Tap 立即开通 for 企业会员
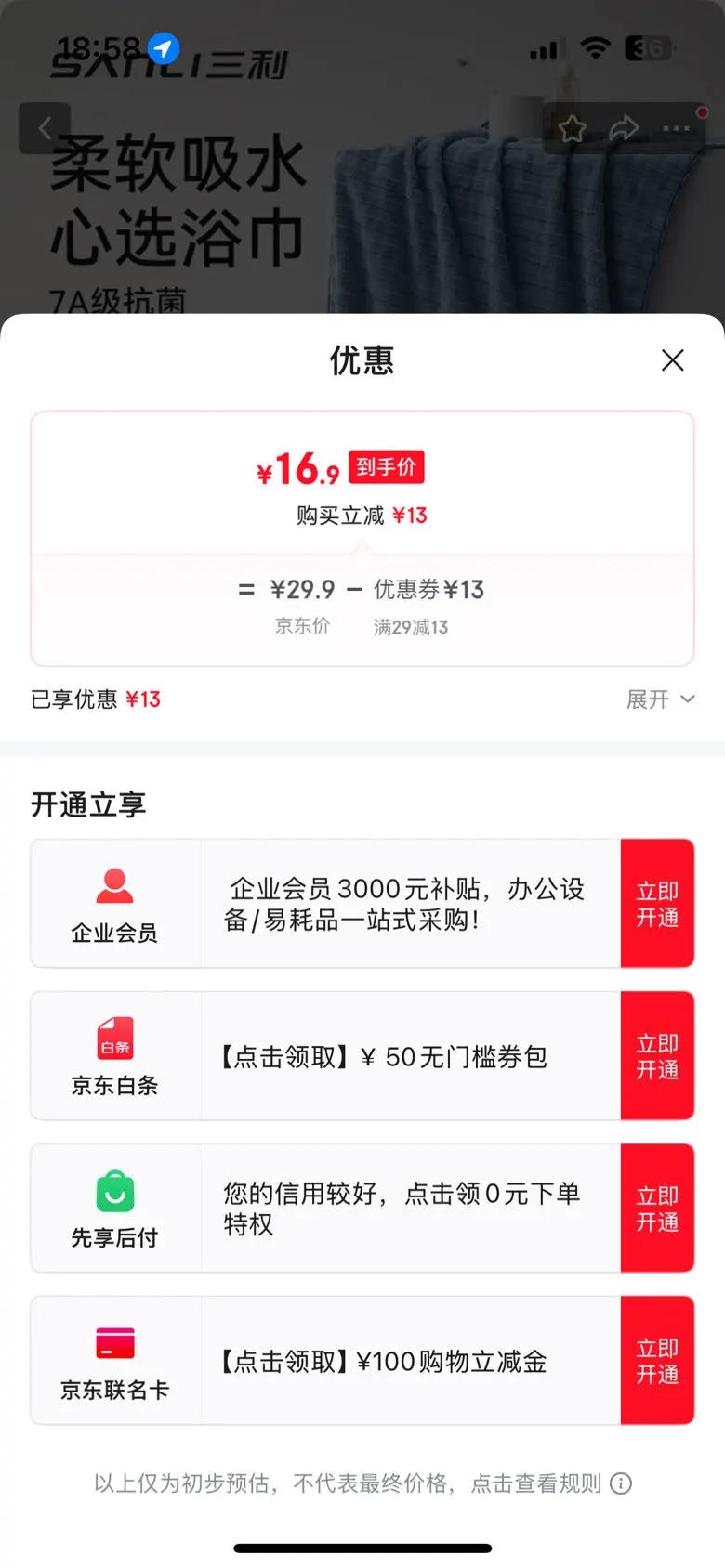Image resolution: width=725 pixels, height=1568 pixels. pyautogui.click(x=657, y=904)
